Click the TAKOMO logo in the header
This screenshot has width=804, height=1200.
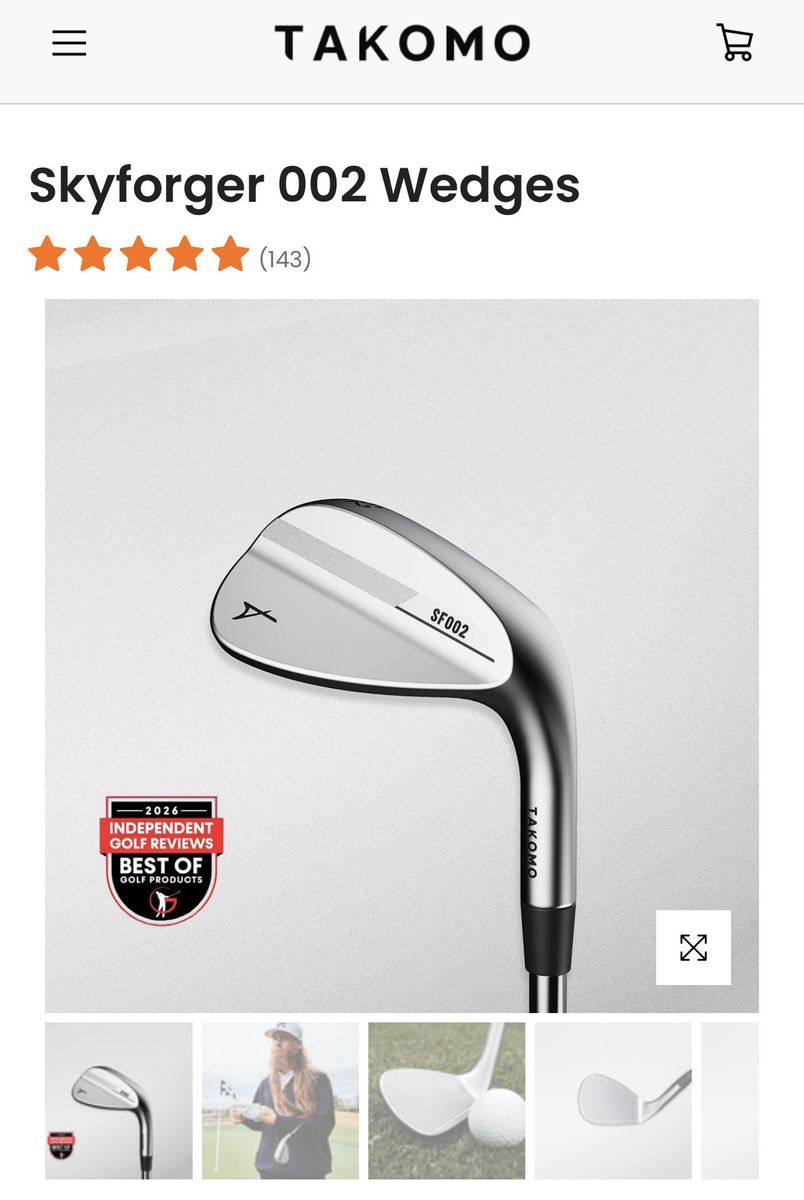click(x=402, y=42)
